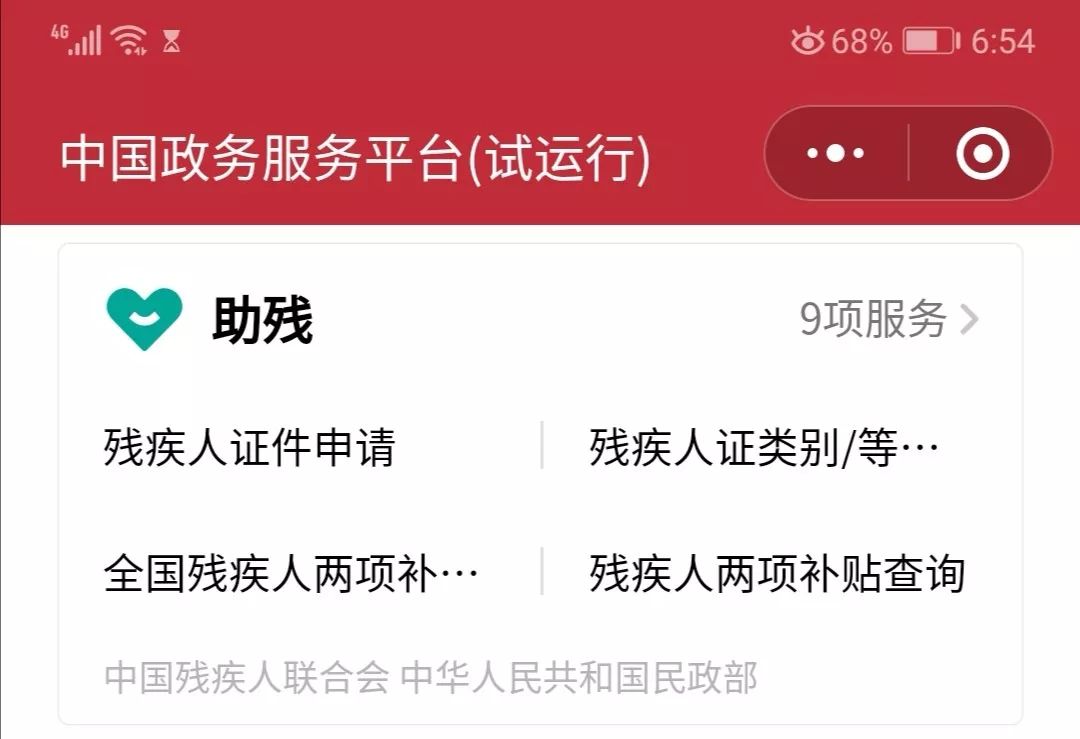Viewport: 1080px width, 739px height.
Task: Open 残疾人证类别/等… service
Action: (765, 447)
